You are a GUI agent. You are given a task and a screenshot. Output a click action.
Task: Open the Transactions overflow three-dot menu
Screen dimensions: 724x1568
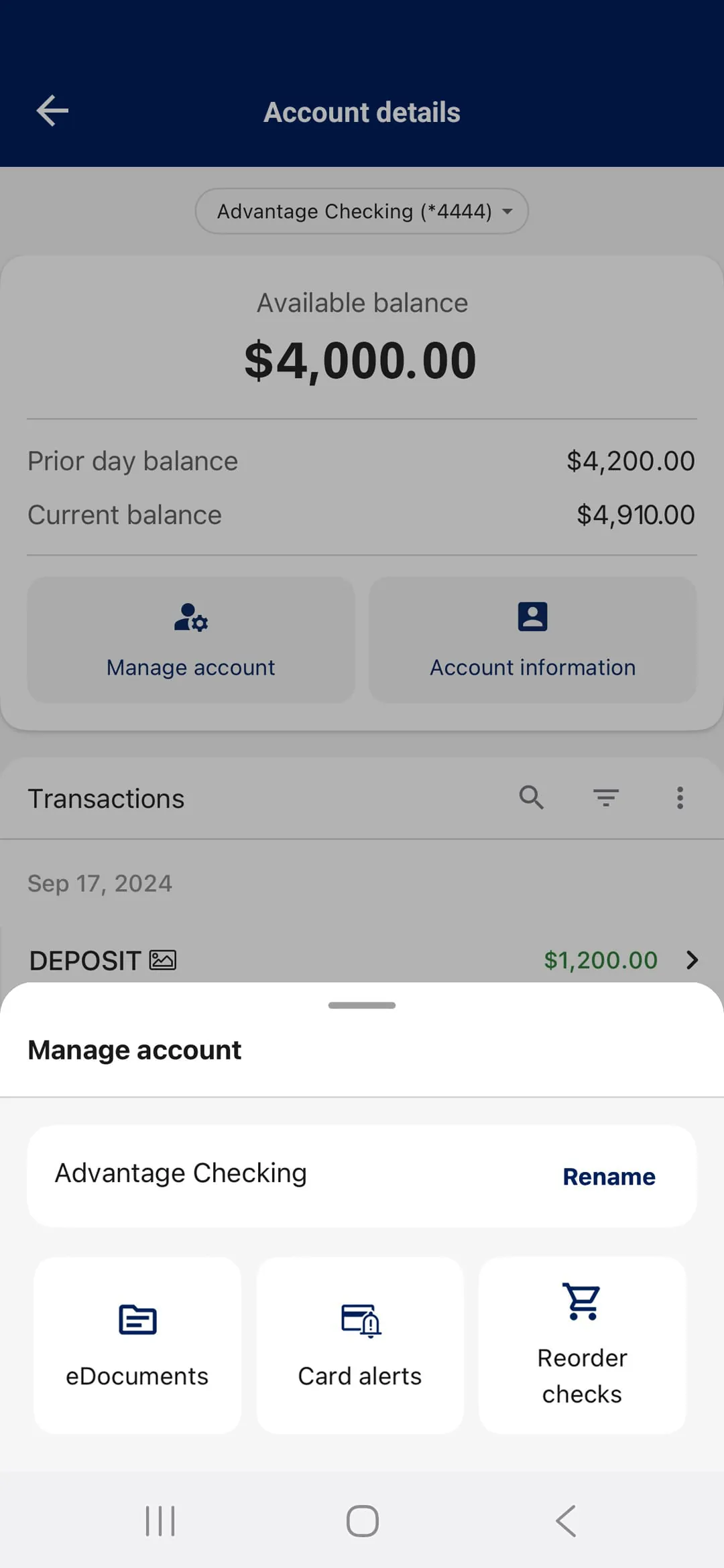tap(680, 797)
